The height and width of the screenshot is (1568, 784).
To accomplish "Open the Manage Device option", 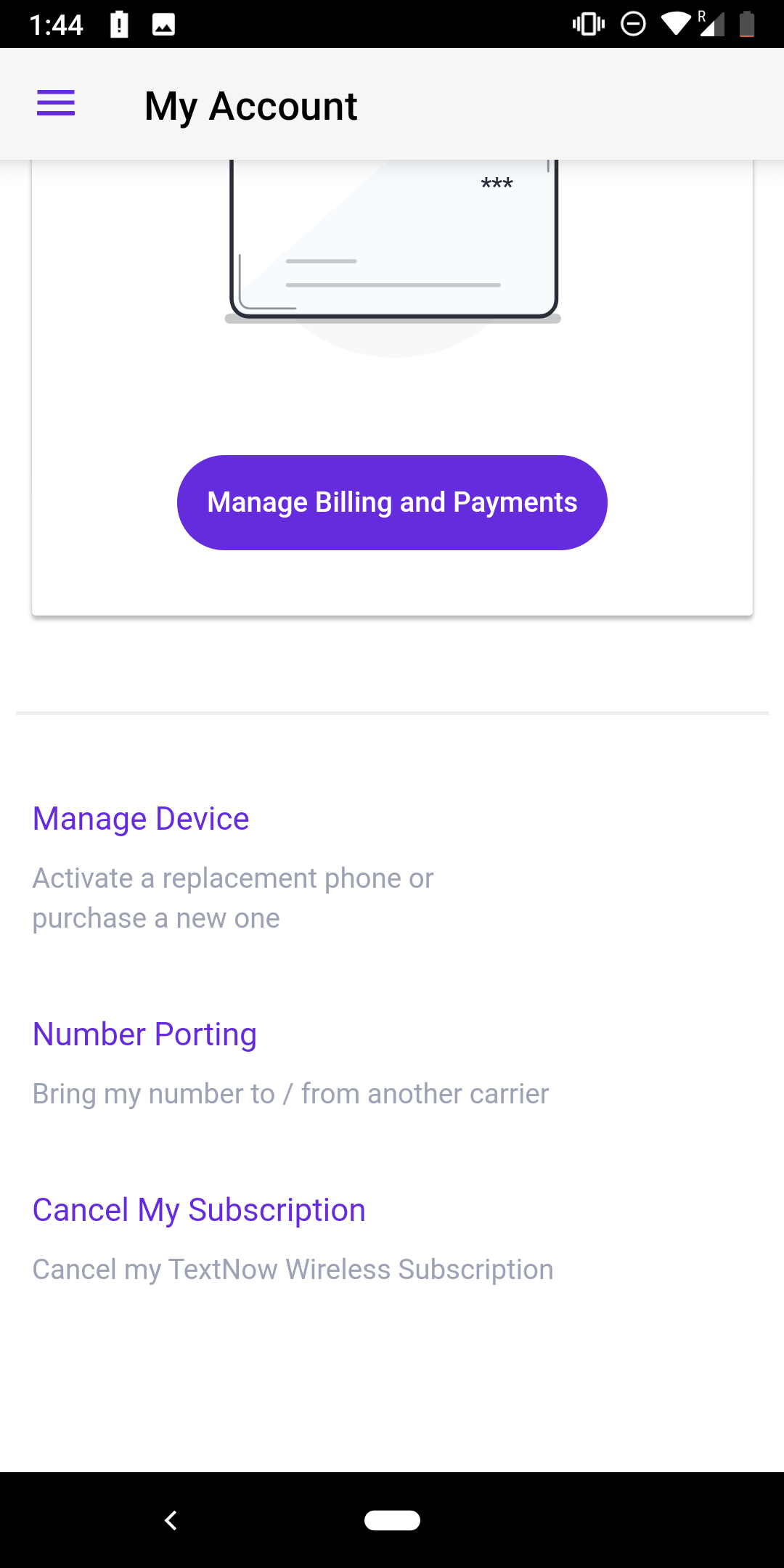I will click(141, 819).
